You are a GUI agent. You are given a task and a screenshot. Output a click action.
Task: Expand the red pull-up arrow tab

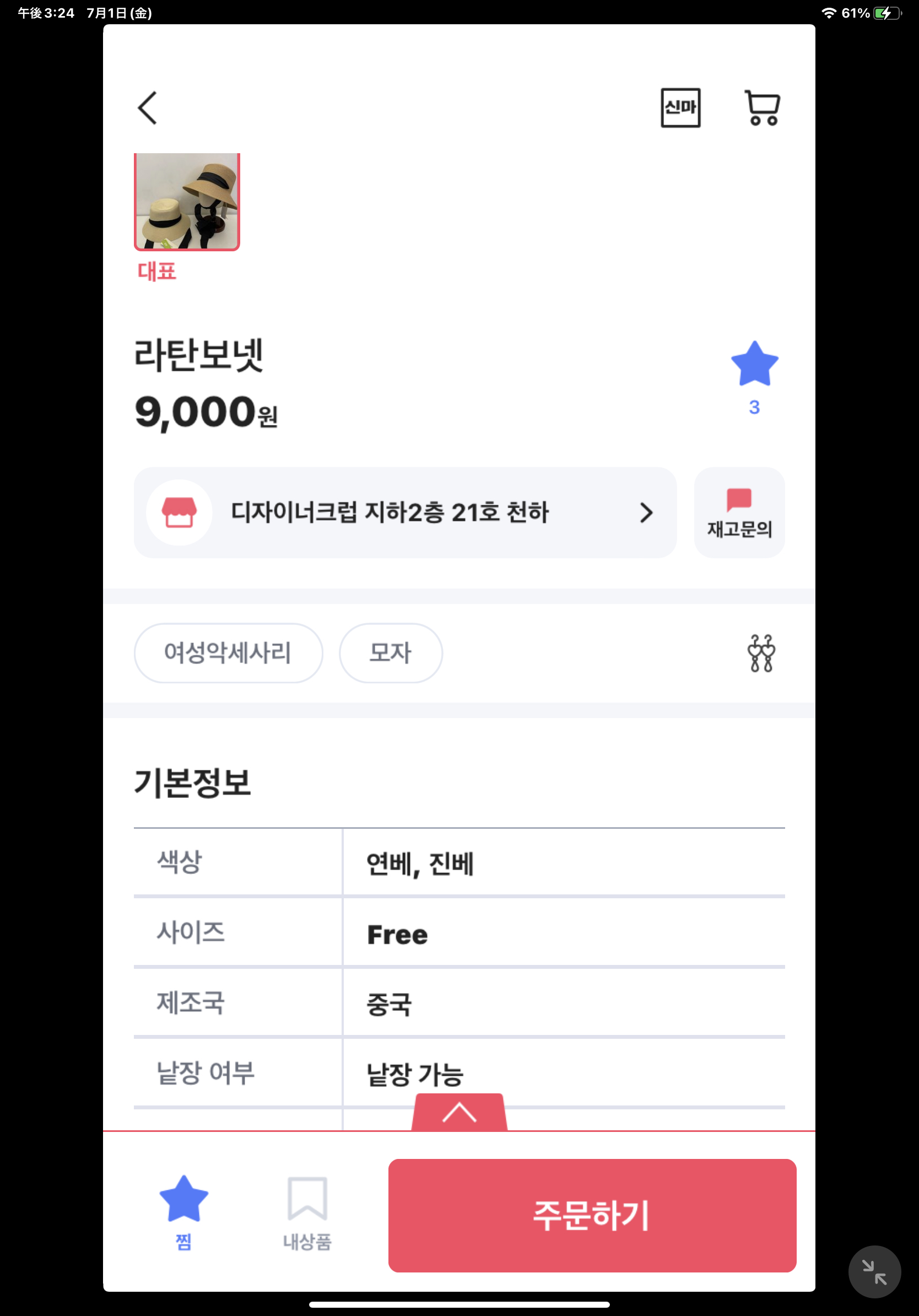[459, 1112]
